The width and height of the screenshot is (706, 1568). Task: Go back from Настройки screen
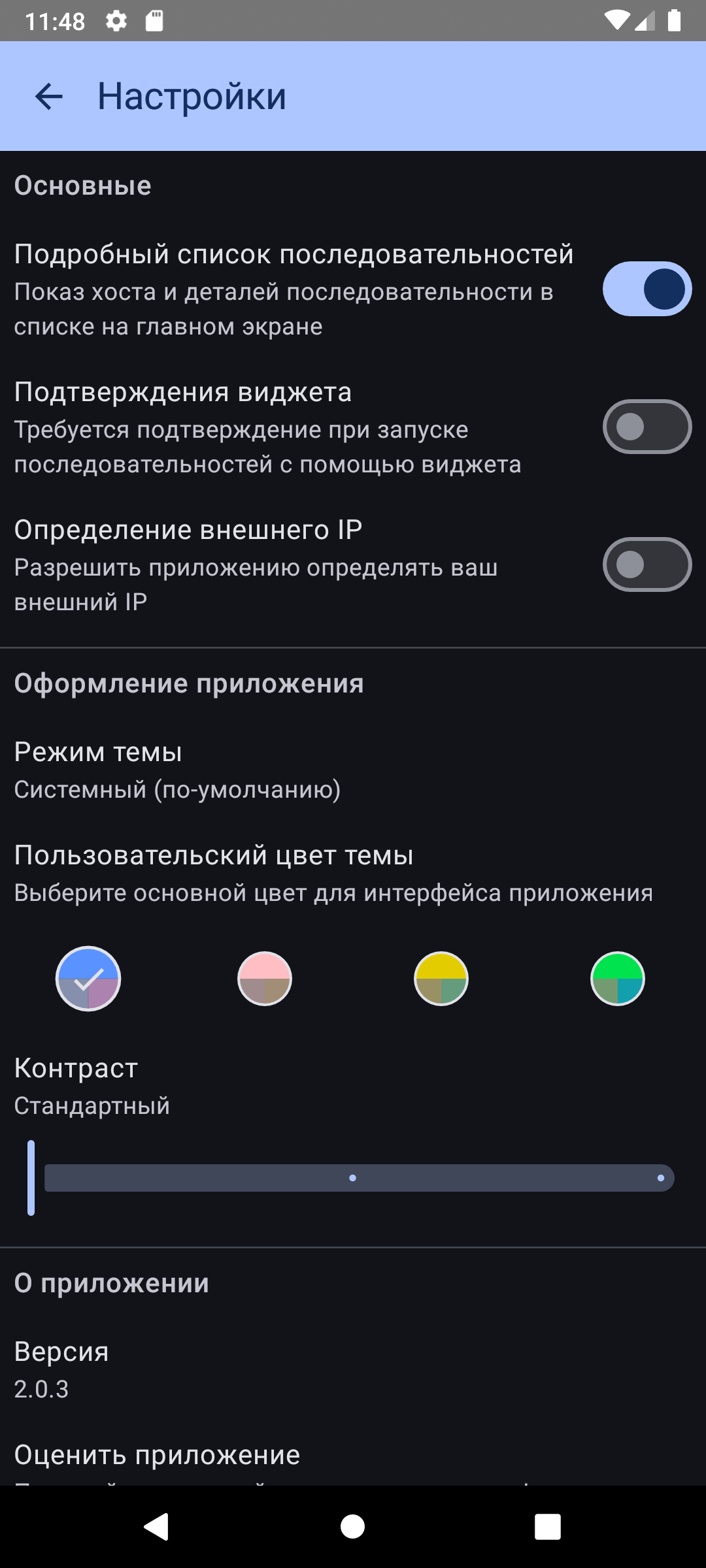pyautogui.click(x=49, y=97)
